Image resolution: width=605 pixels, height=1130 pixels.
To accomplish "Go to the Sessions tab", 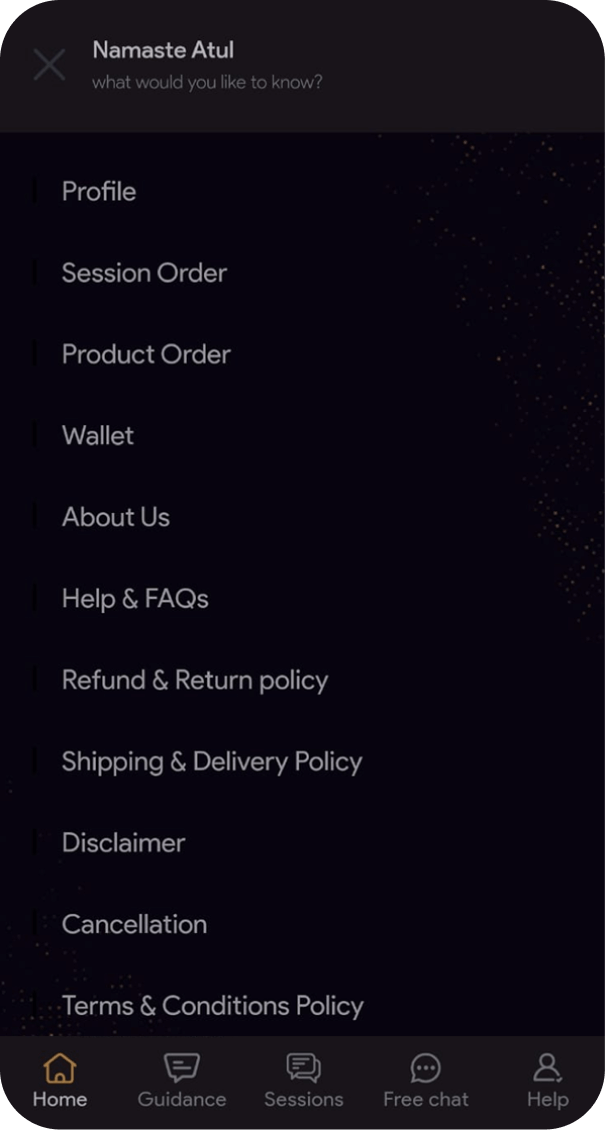I will [303, 1081].
